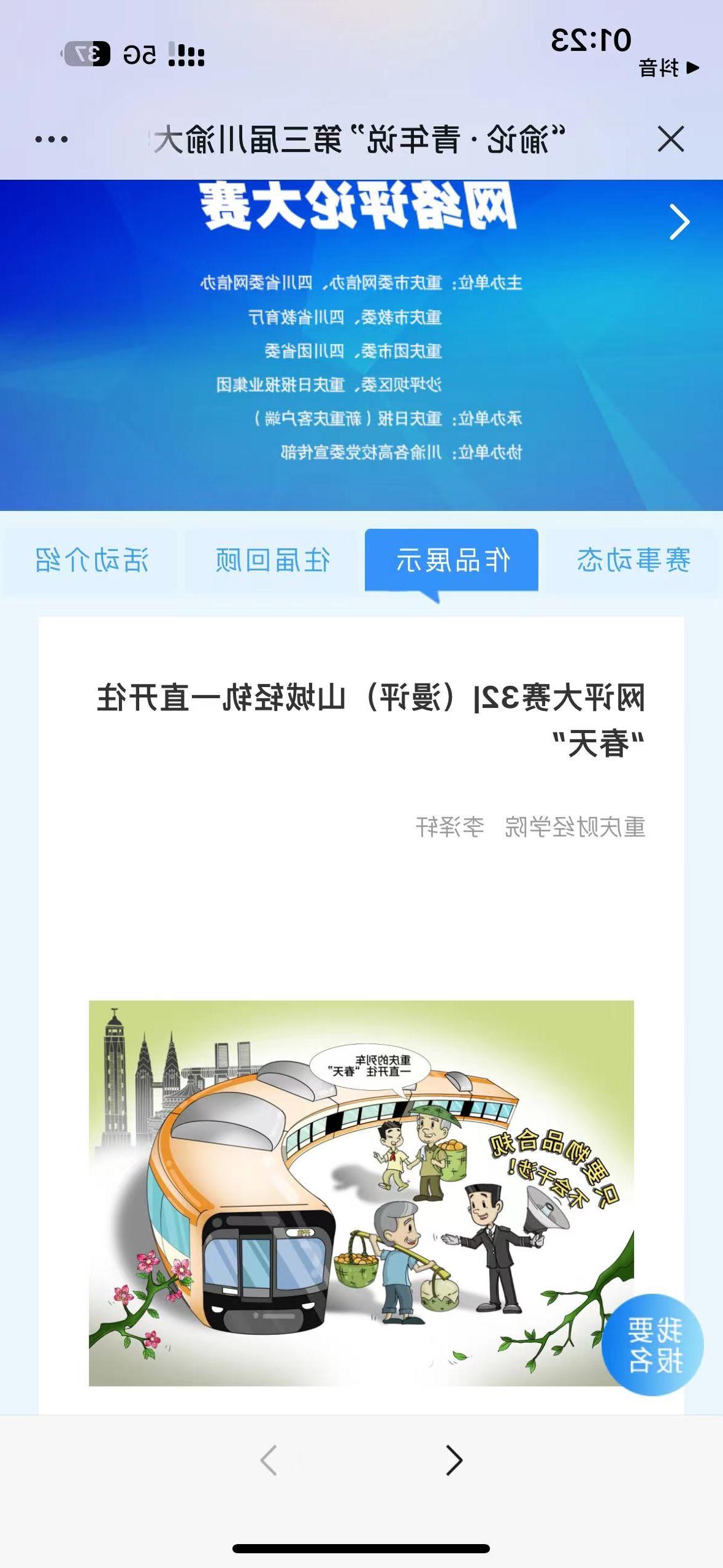Go forward with the dark browser arrow
The height and width of the screenshot is (1568, 723).
pyautogui.click(x=454, y=1460)
